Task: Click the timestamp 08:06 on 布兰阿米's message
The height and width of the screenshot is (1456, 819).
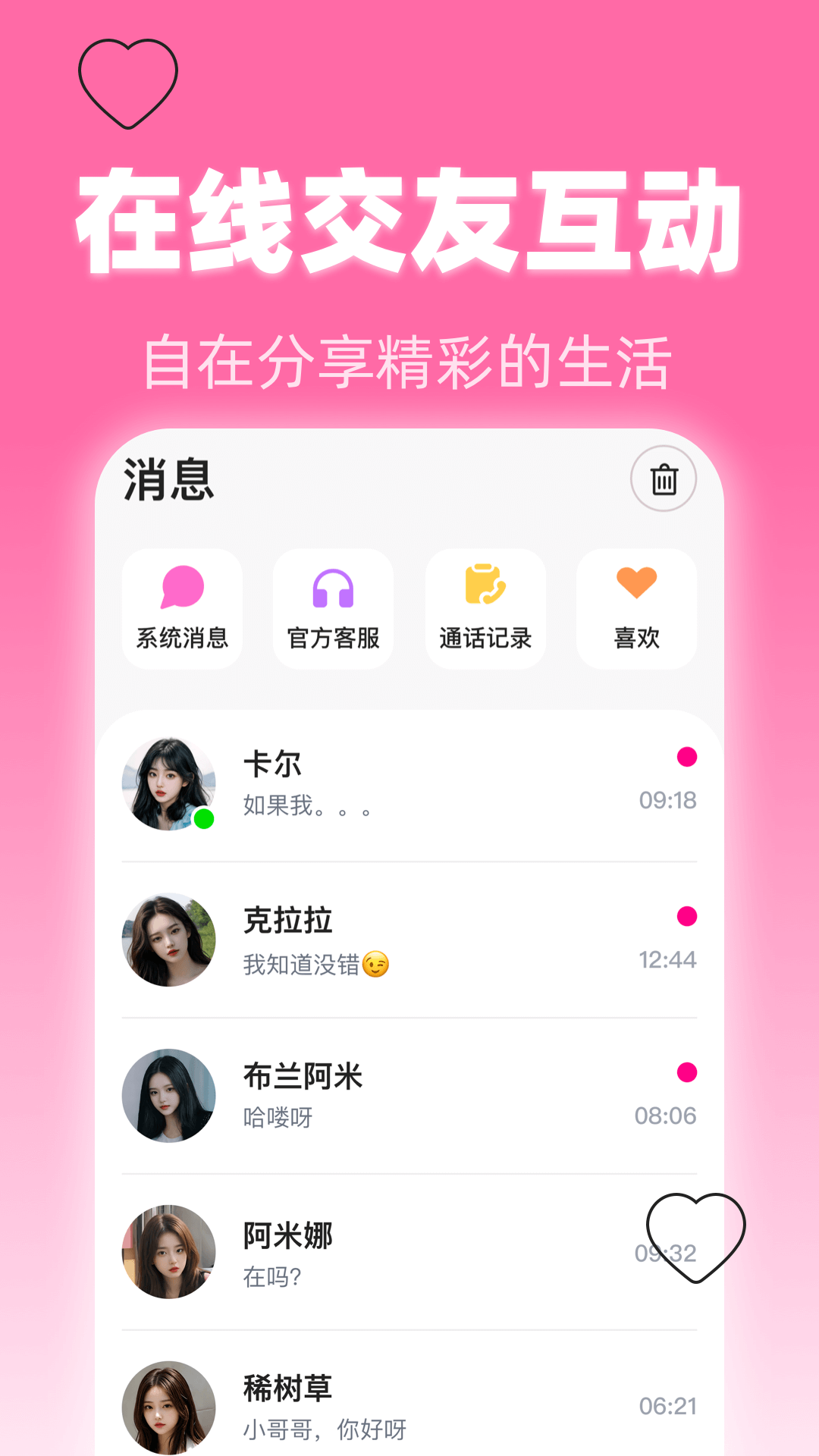Action: (x=664, y=1116)
